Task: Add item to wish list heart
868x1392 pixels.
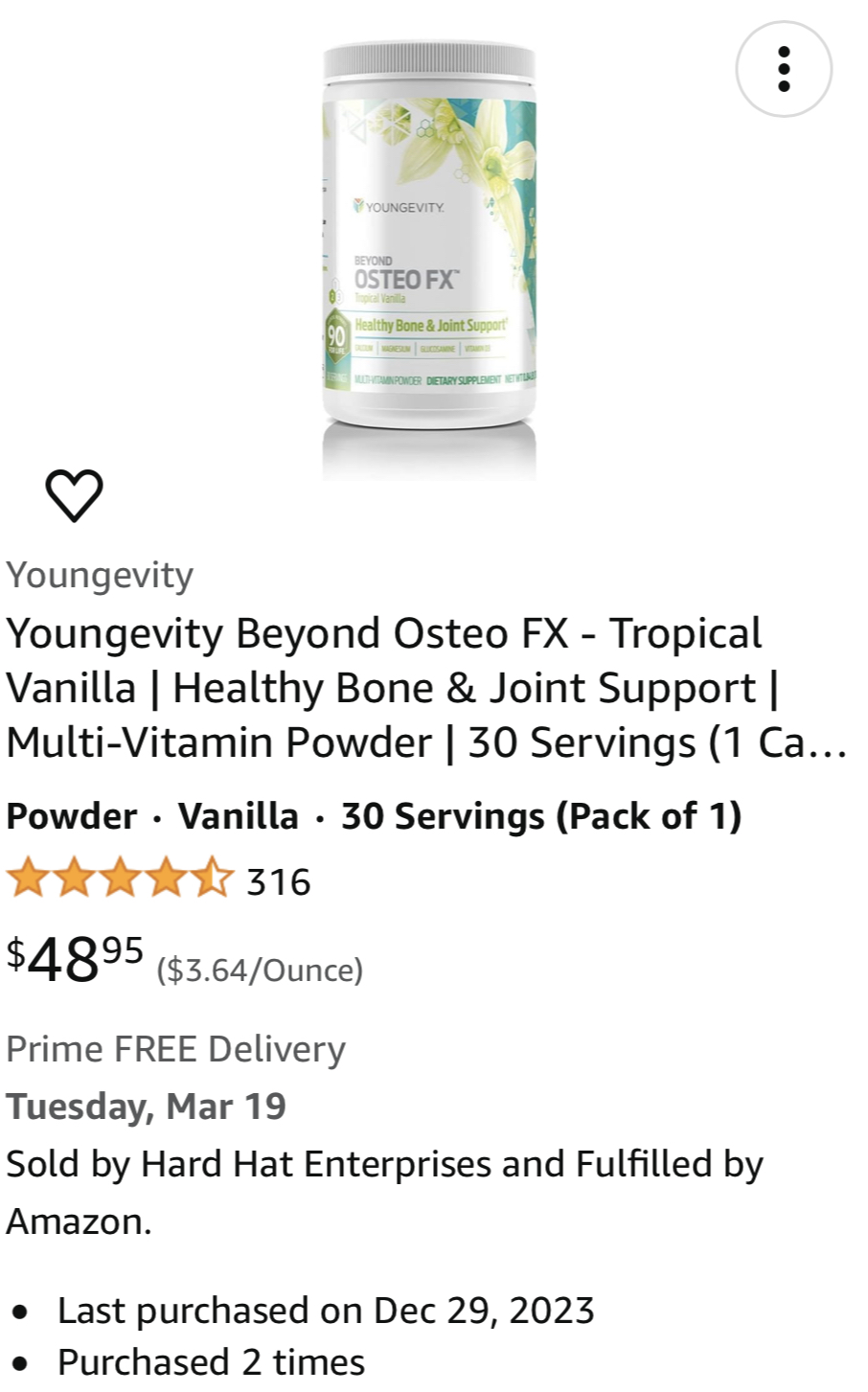Action: click(74, 495)
